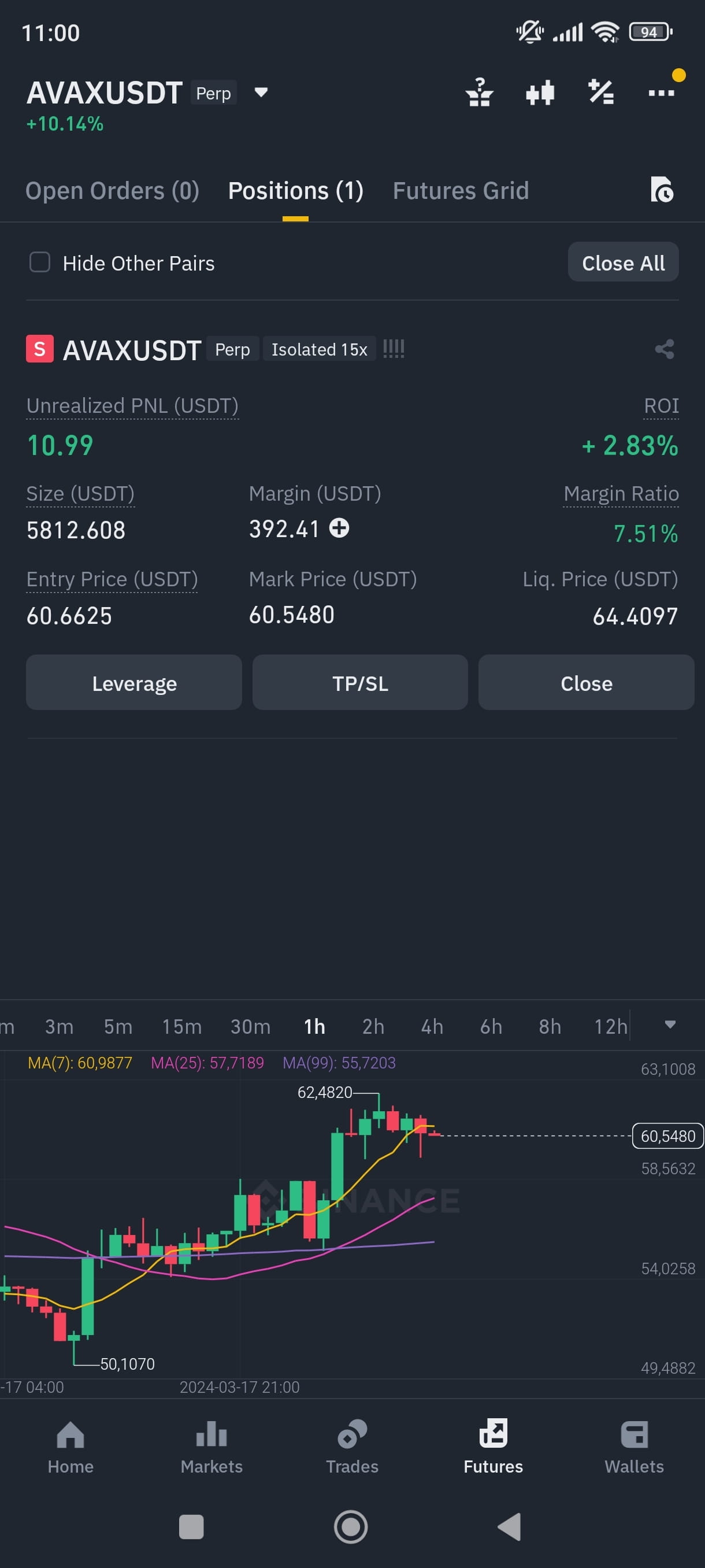Open the Futures Grid tab

461,191
